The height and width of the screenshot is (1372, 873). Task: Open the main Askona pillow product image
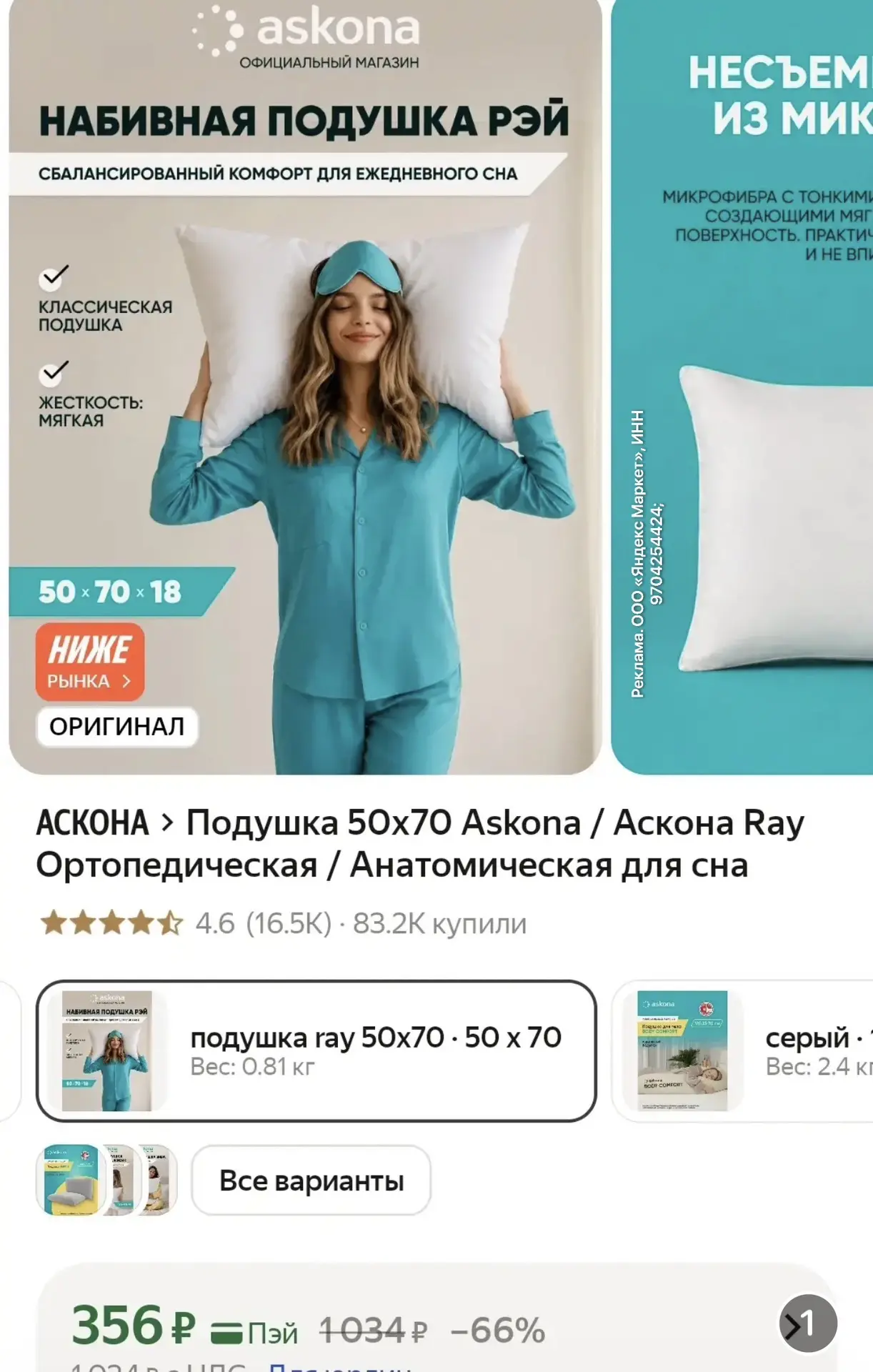point(305,386)
